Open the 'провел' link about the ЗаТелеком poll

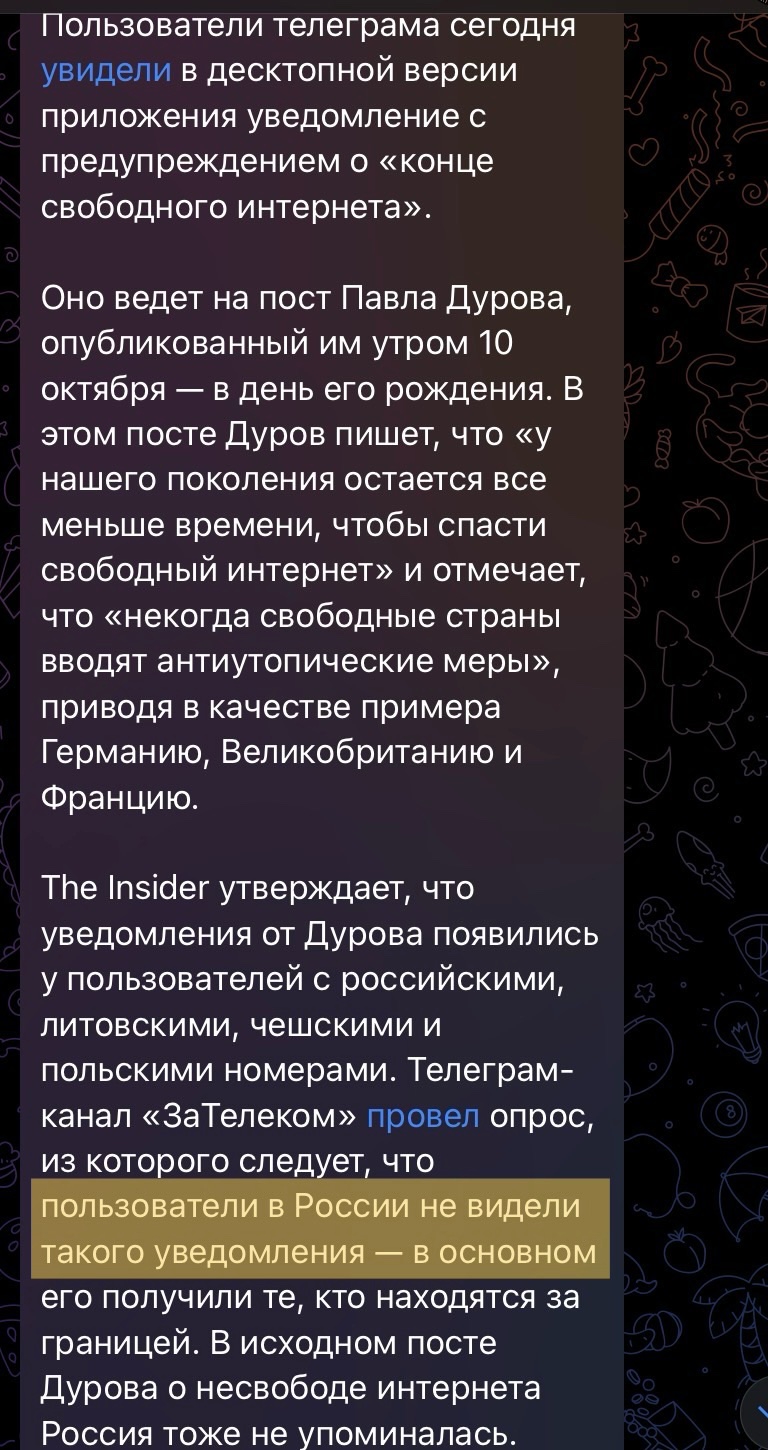point(424,1116)
